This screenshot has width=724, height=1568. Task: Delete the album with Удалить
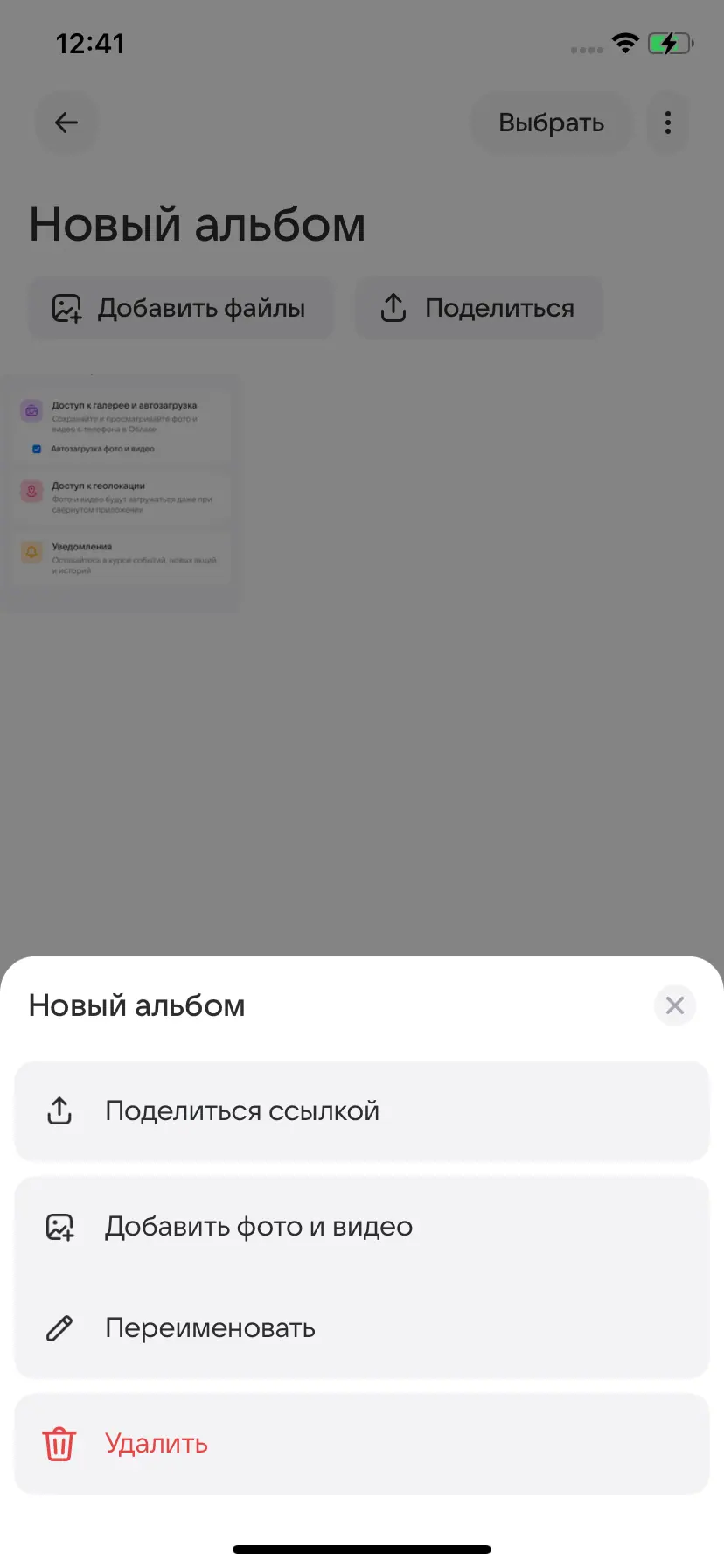(361, 1444)
